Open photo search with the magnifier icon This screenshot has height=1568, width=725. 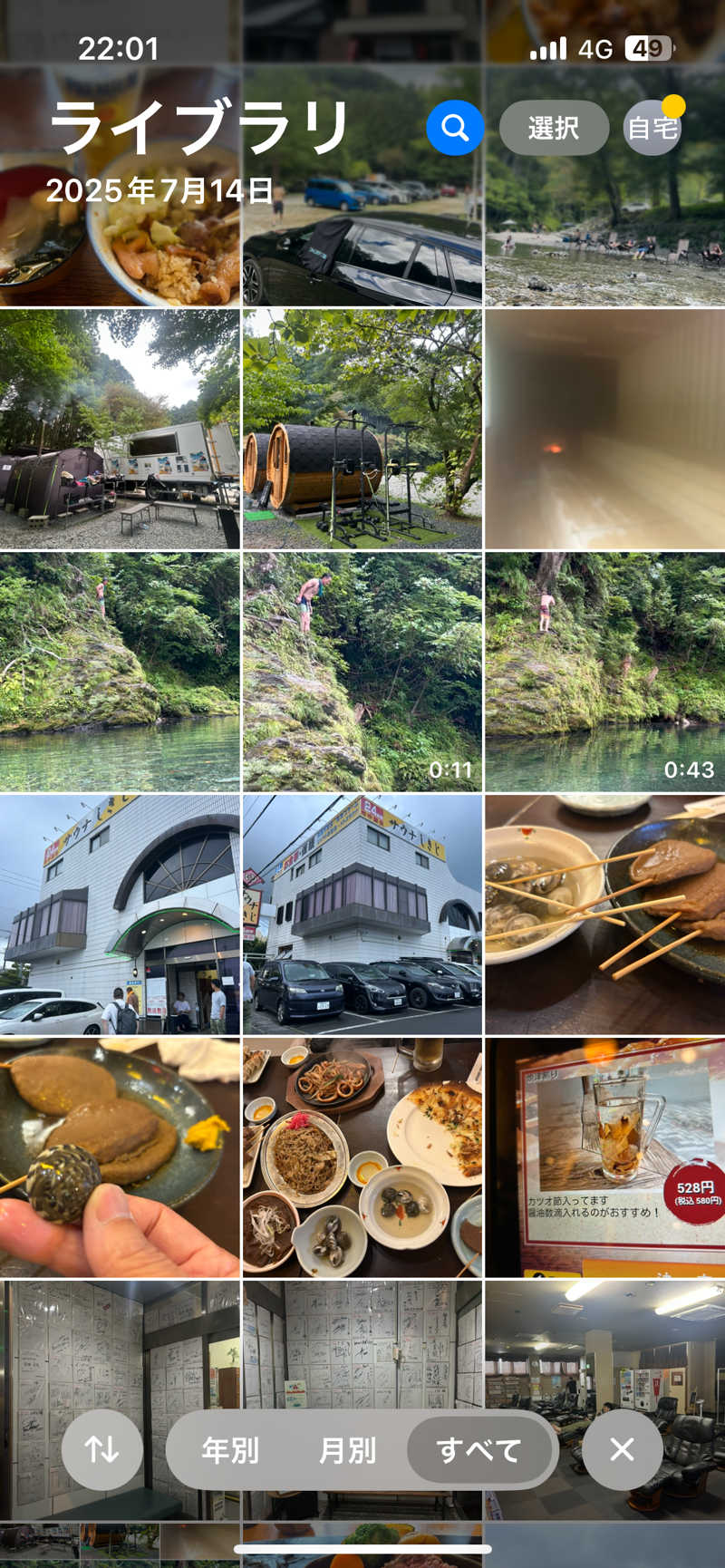pyautogui.click(x=455, y=128)
